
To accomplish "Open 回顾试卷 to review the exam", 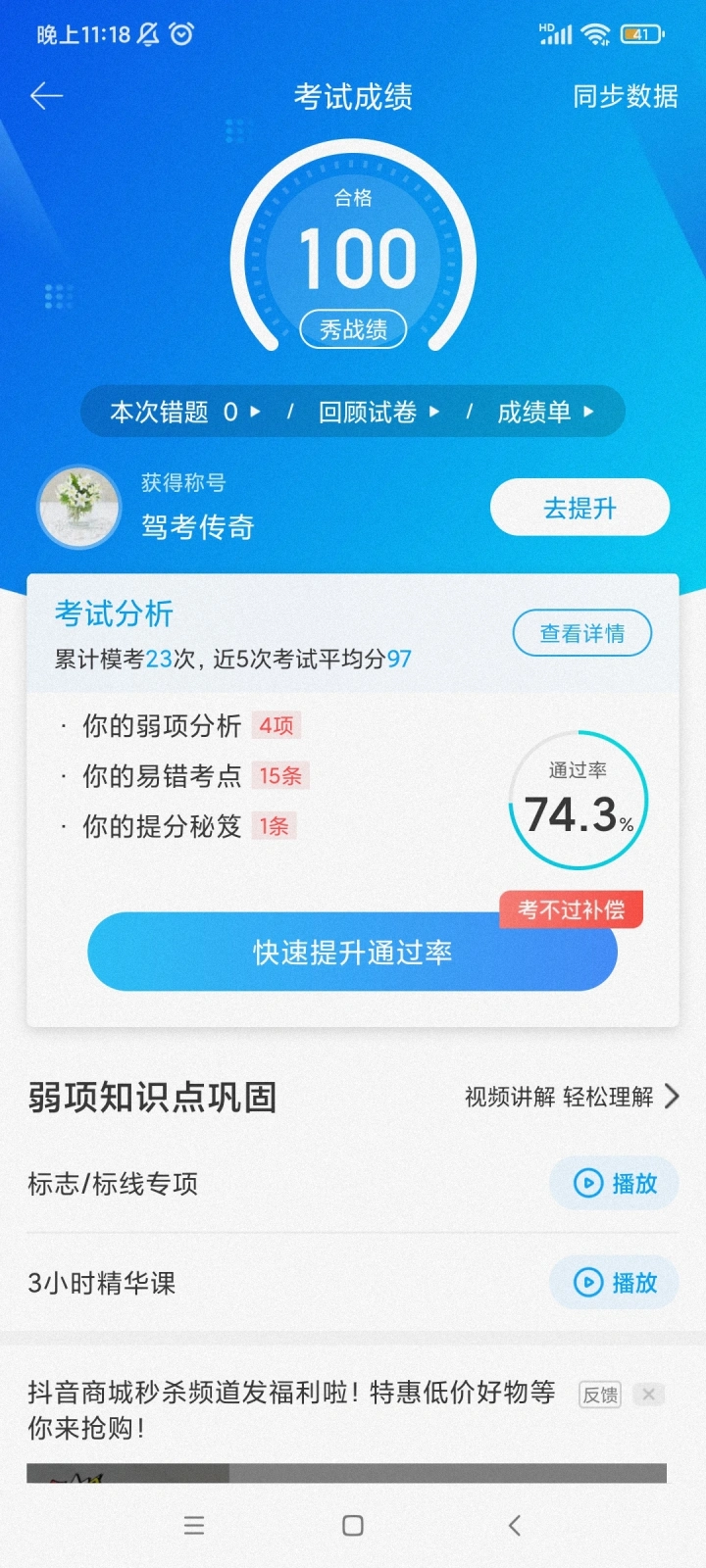I will pyautogui.click(x=378, y=412).
